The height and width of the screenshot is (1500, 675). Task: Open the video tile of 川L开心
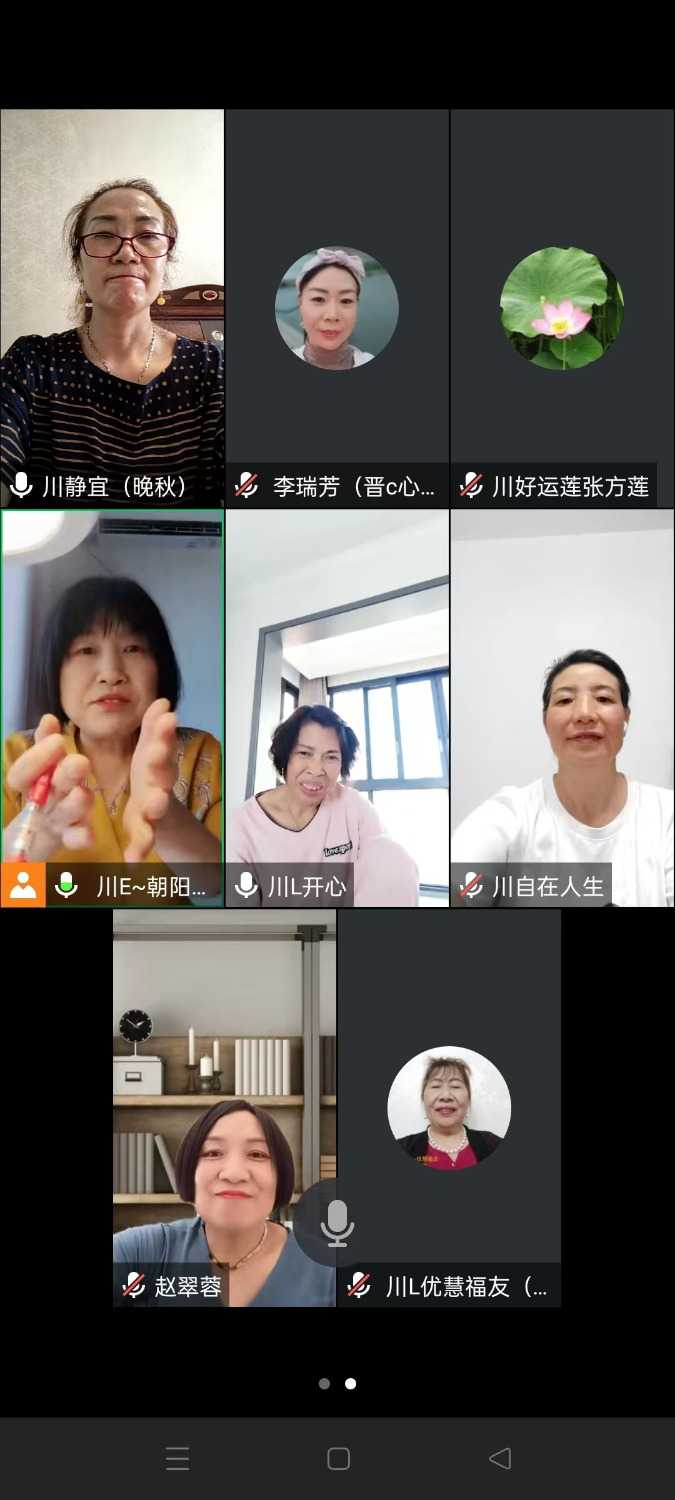click(337, 700)
